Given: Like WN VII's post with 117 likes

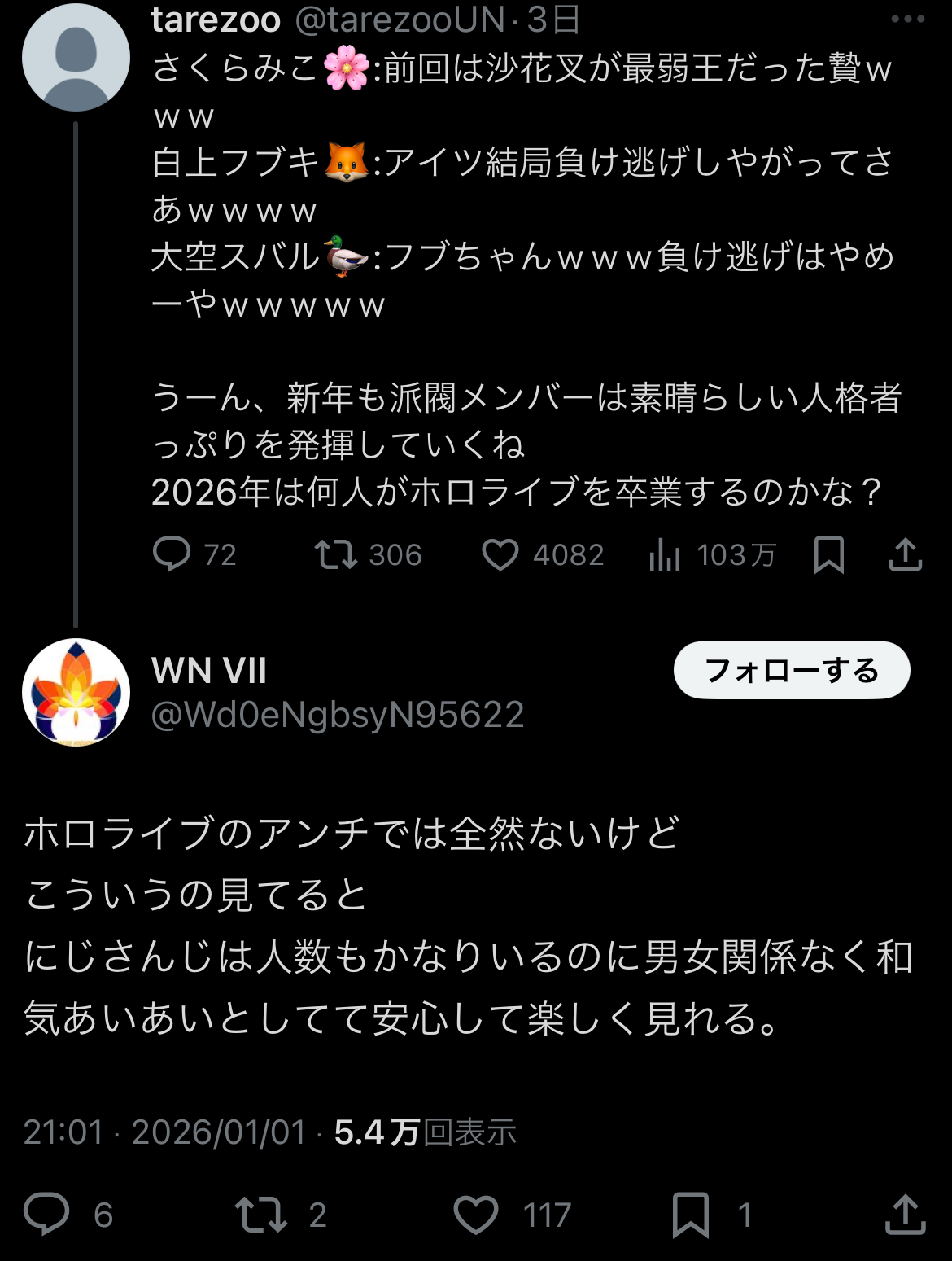Looking at the screenshot, I should [476, 1215].
